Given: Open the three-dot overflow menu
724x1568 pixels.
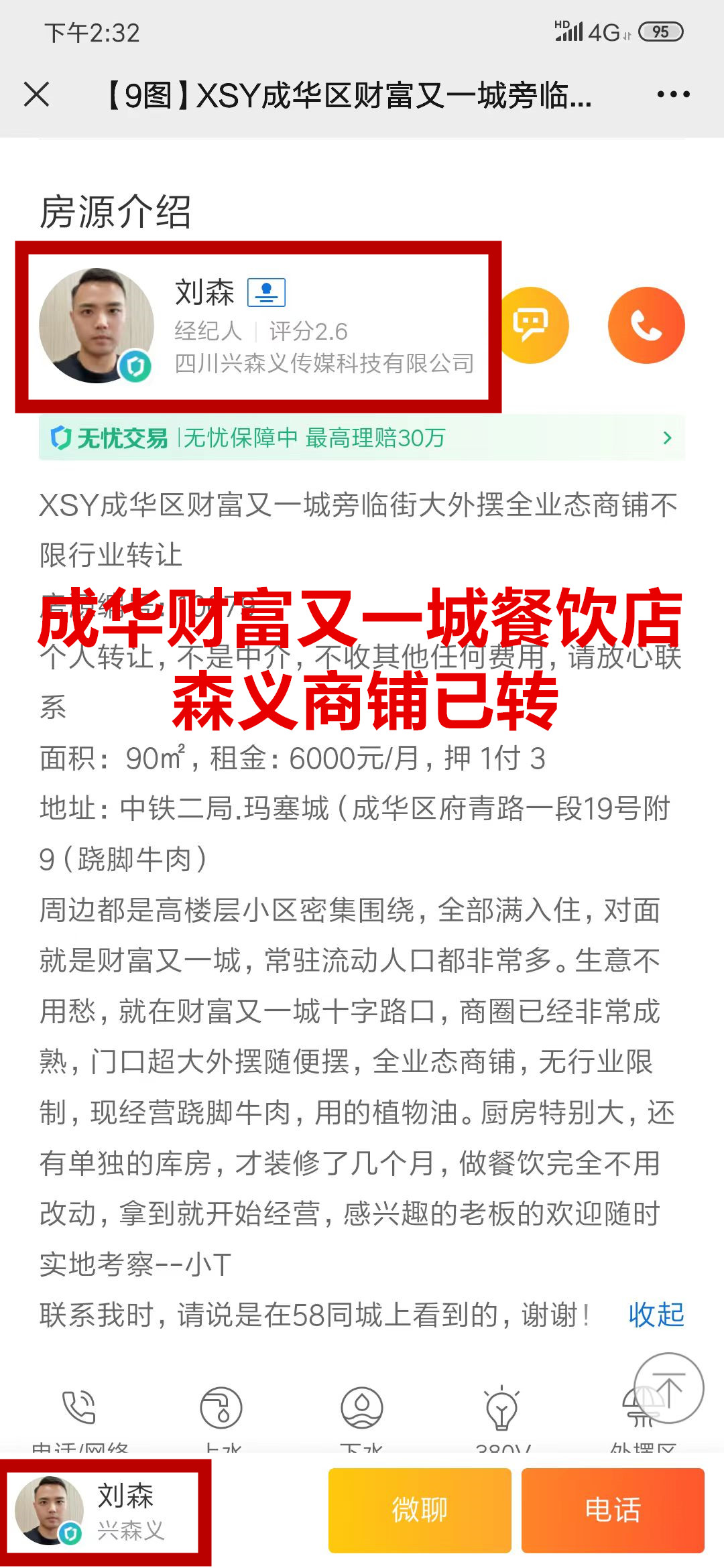Looking at the screenshot, I should [673, 94].
